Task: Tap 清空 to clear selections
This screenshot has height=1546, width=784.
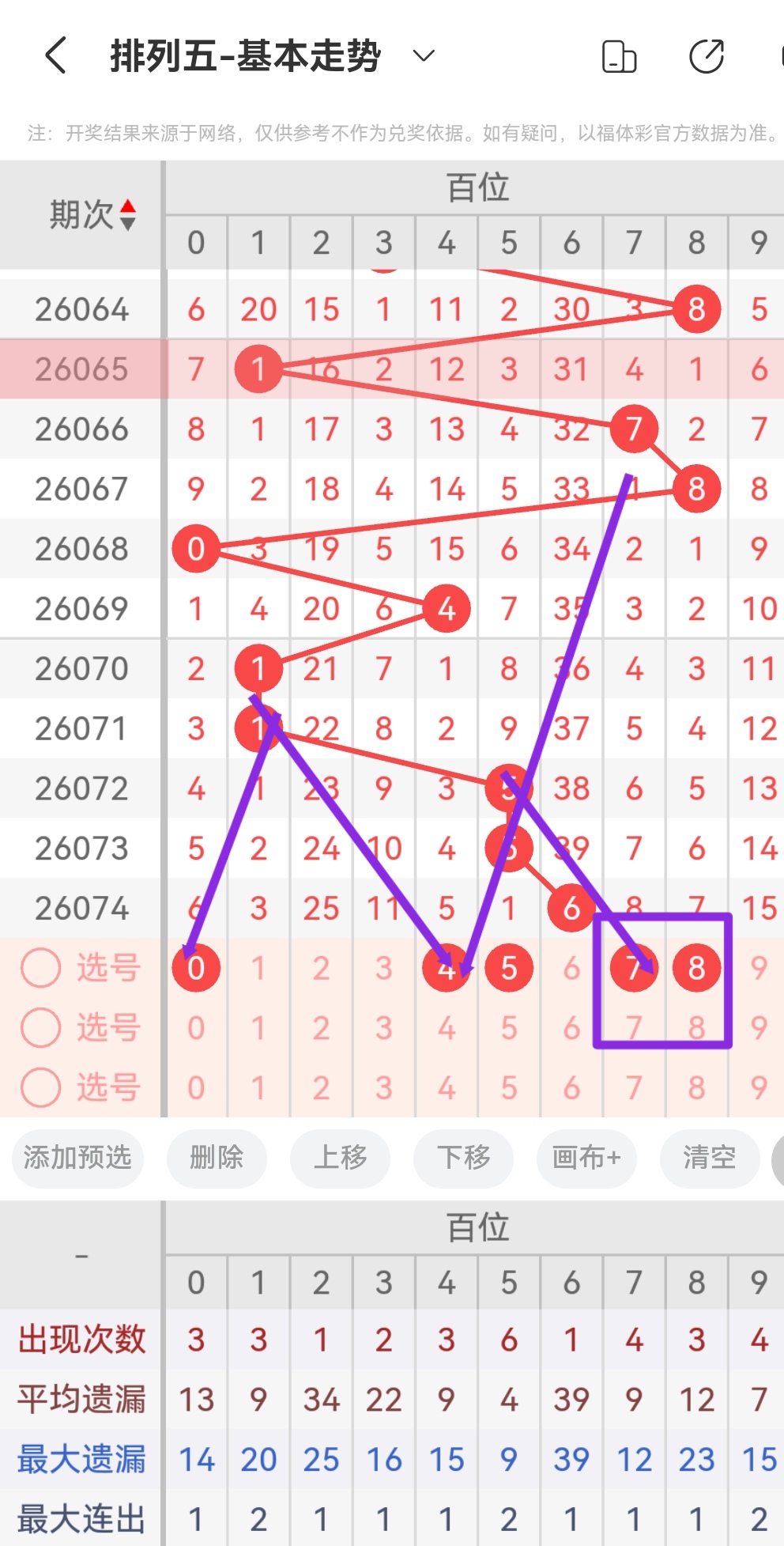Action: [710, 1158]
